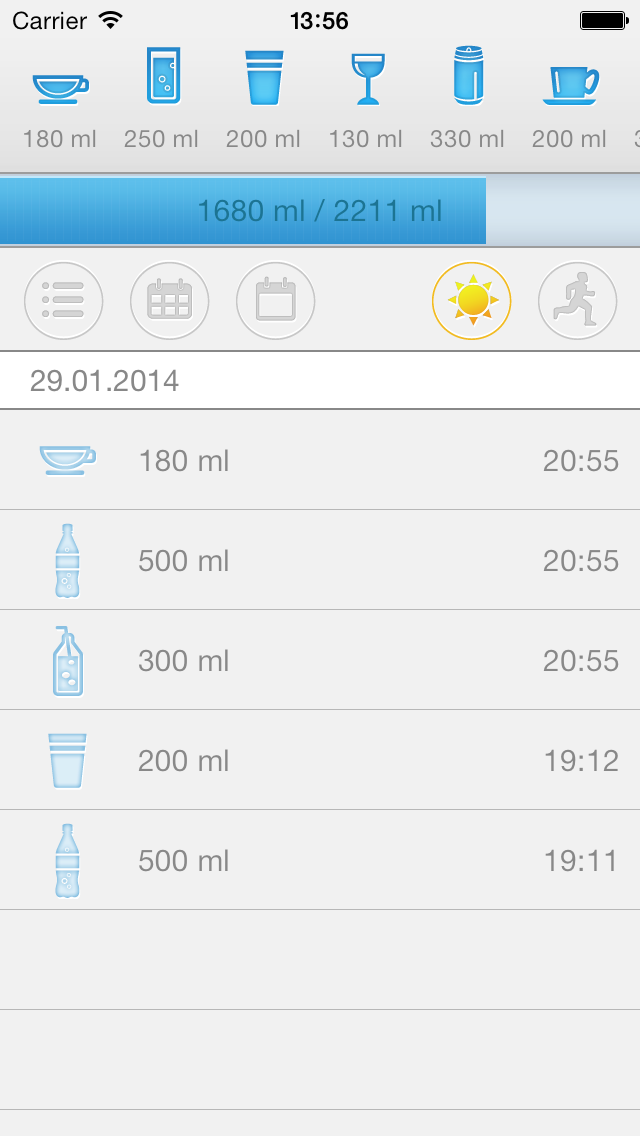Toggle the running activity option
Screen dimensions: 640x1136
pos(578,300)
